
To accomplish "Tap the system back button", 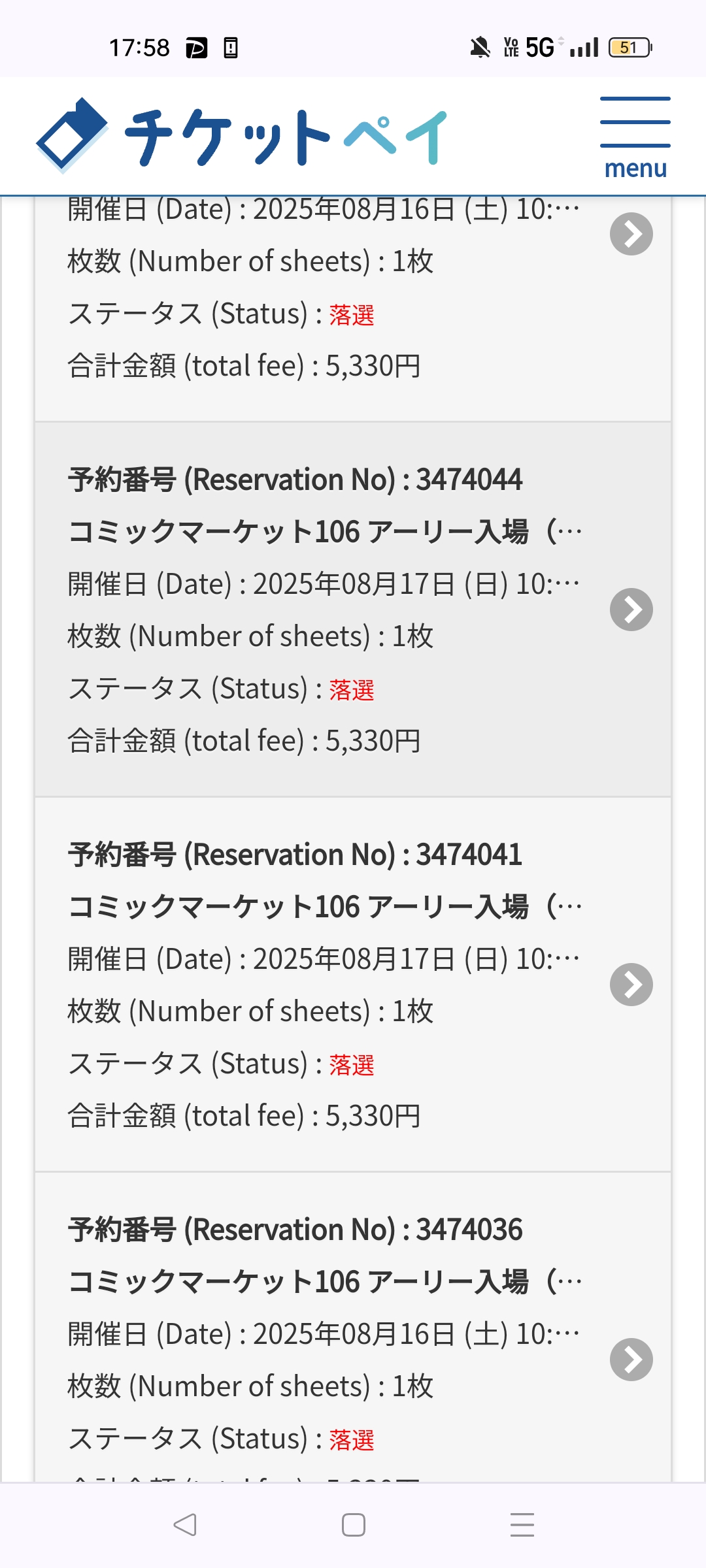I will [185, 1525].
